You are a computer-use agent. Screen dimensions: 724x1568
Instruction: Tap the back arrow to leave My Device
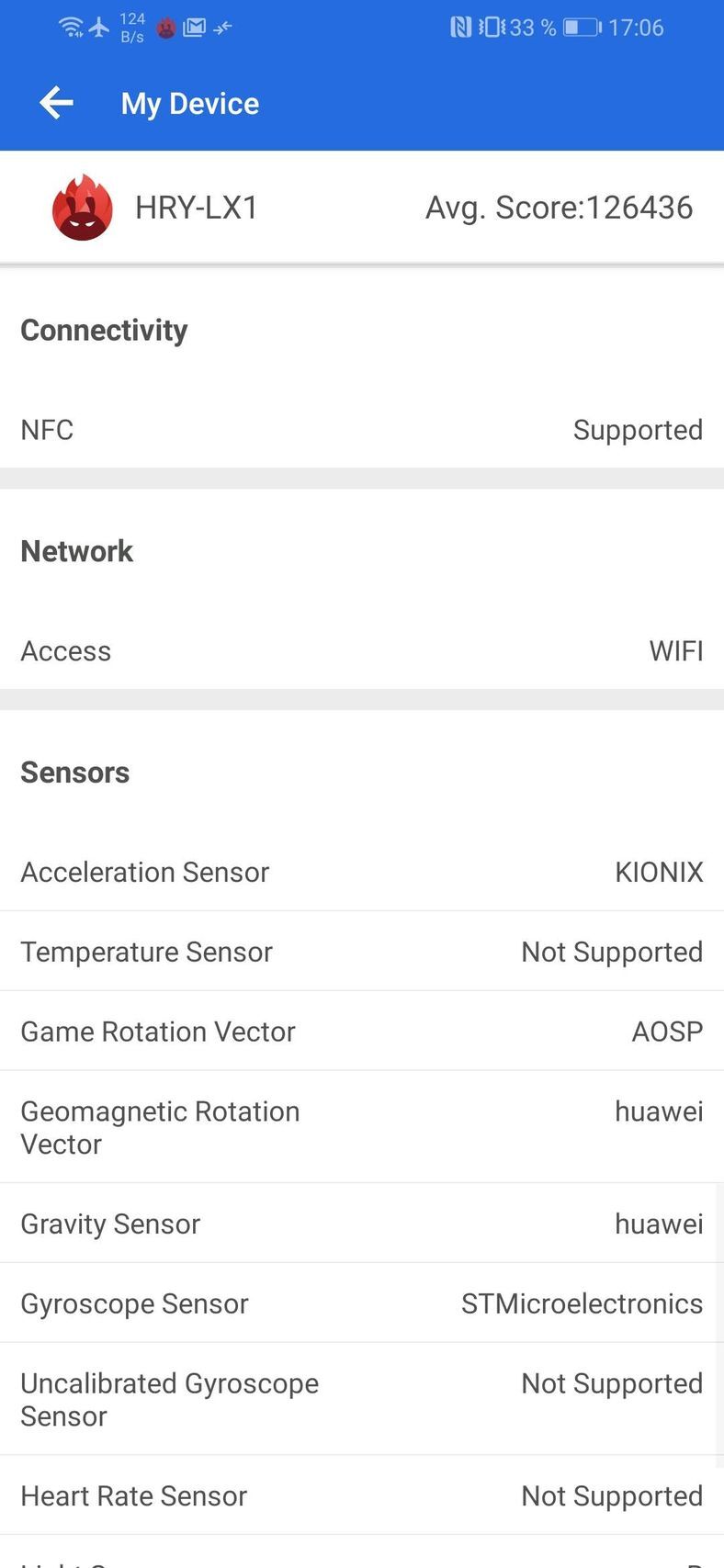[55, 103]
